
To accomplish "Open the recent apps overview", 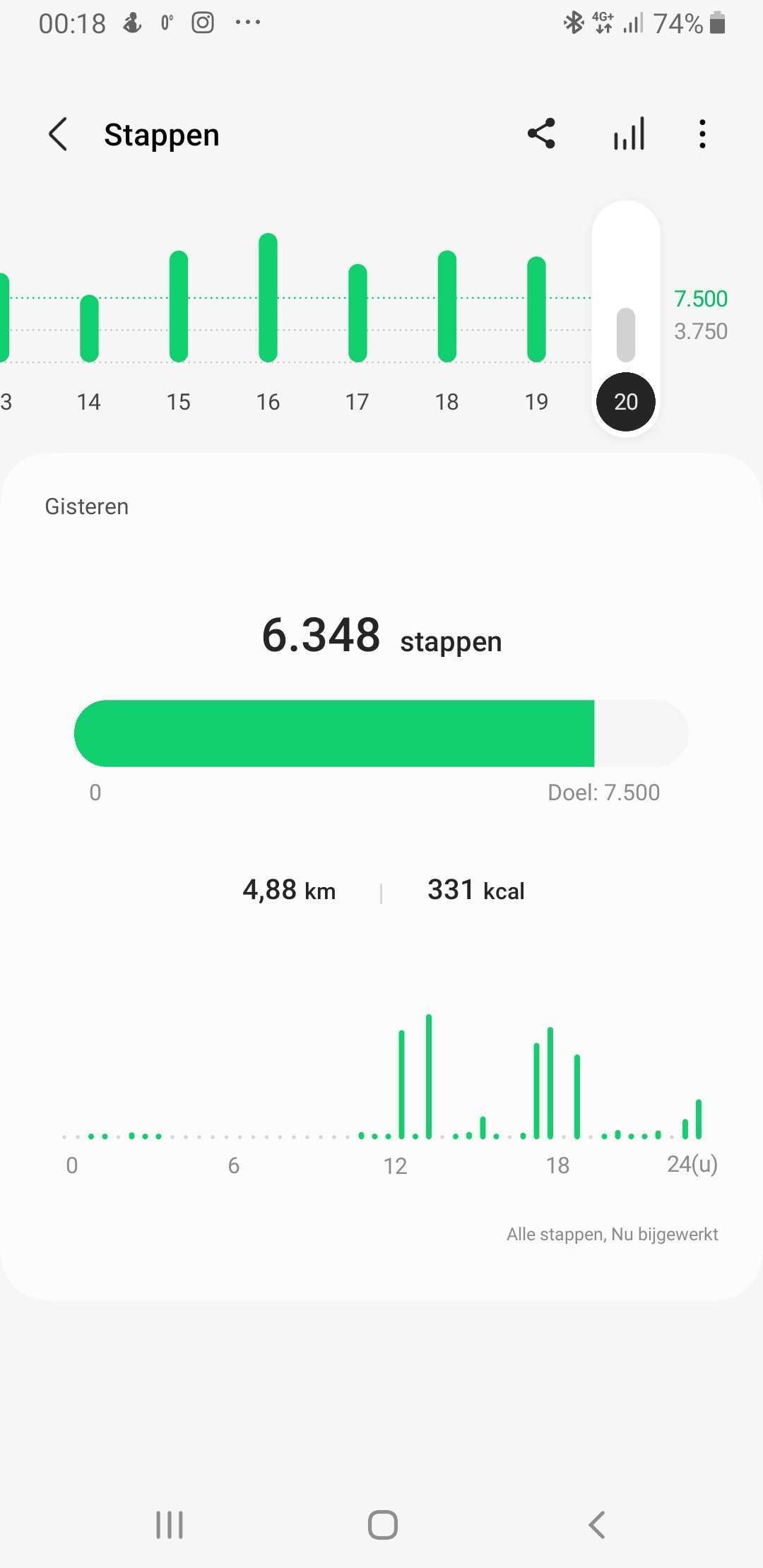I will click(x=170, y=1524).
